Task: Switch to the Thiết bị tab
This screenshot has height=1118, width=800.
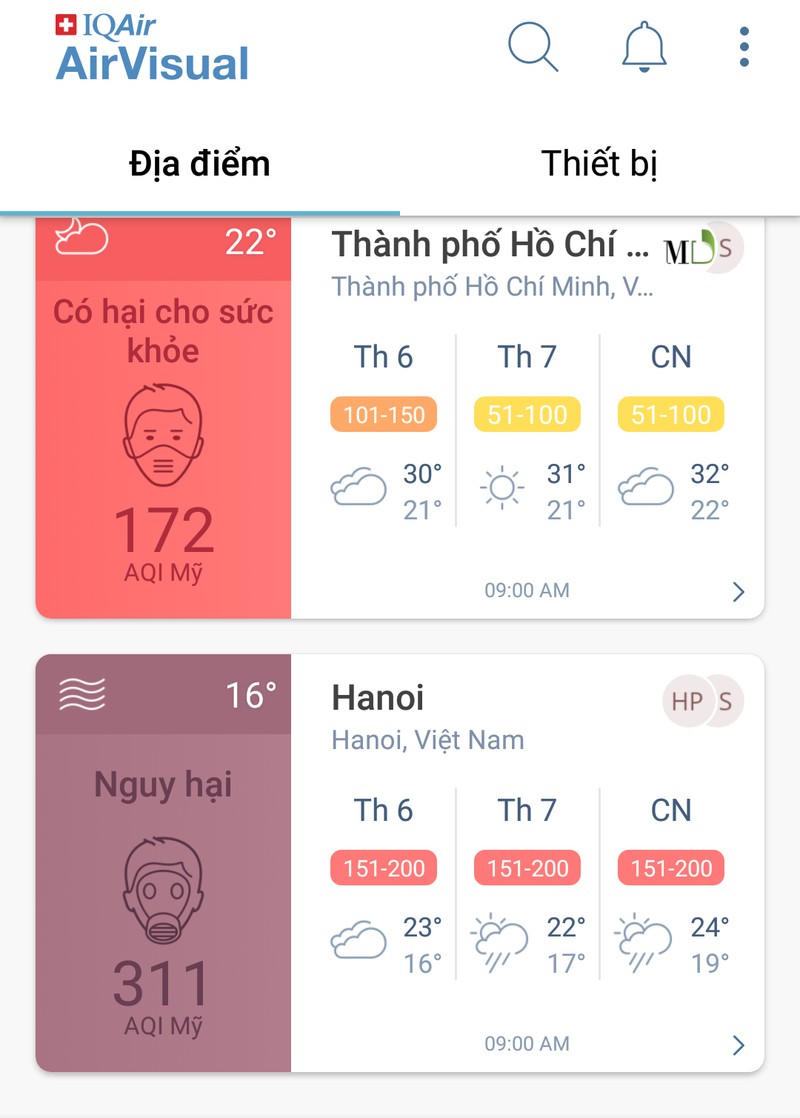Action: (599, 163)
